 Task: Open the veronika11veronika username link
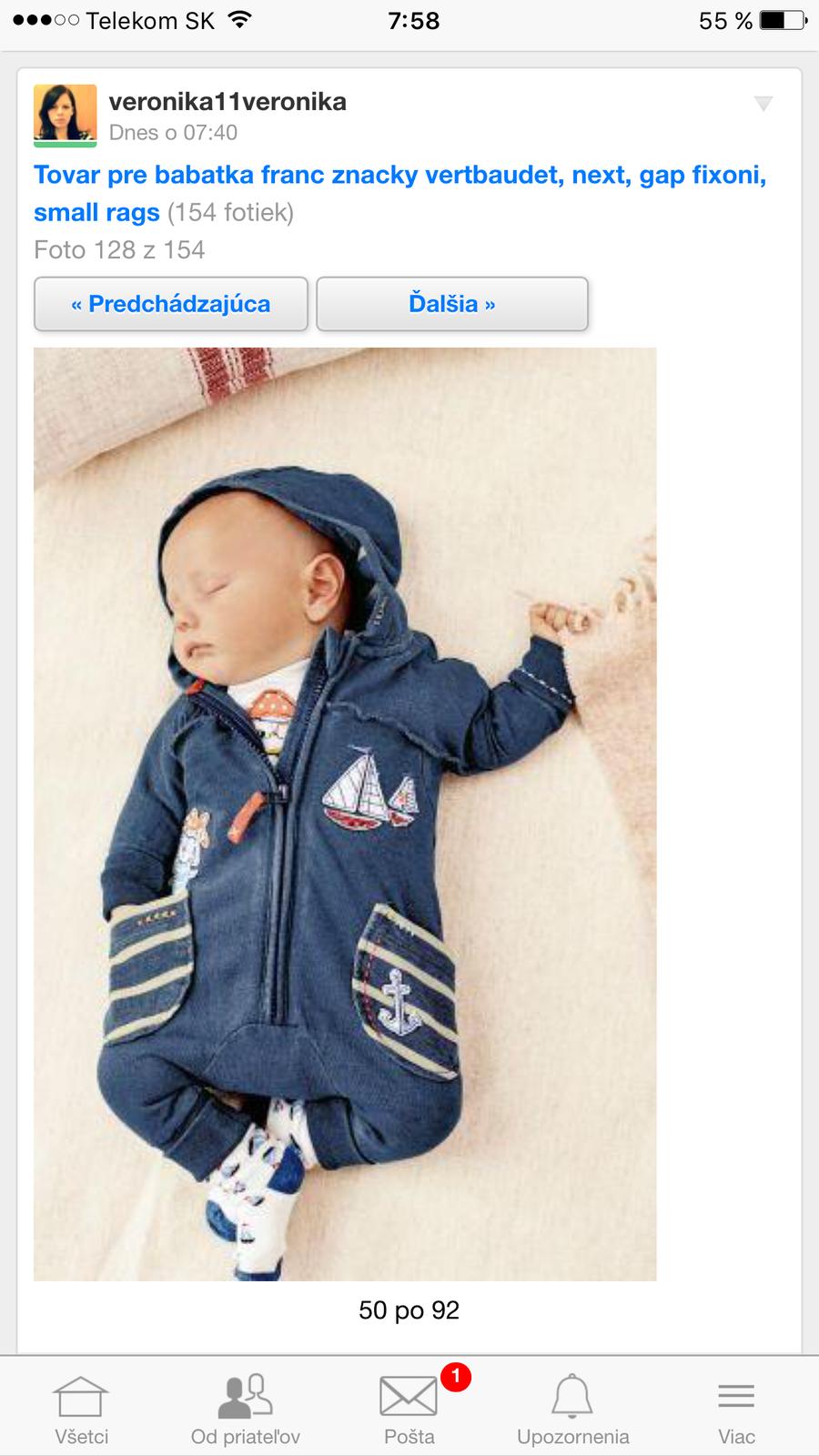(227, 101)
